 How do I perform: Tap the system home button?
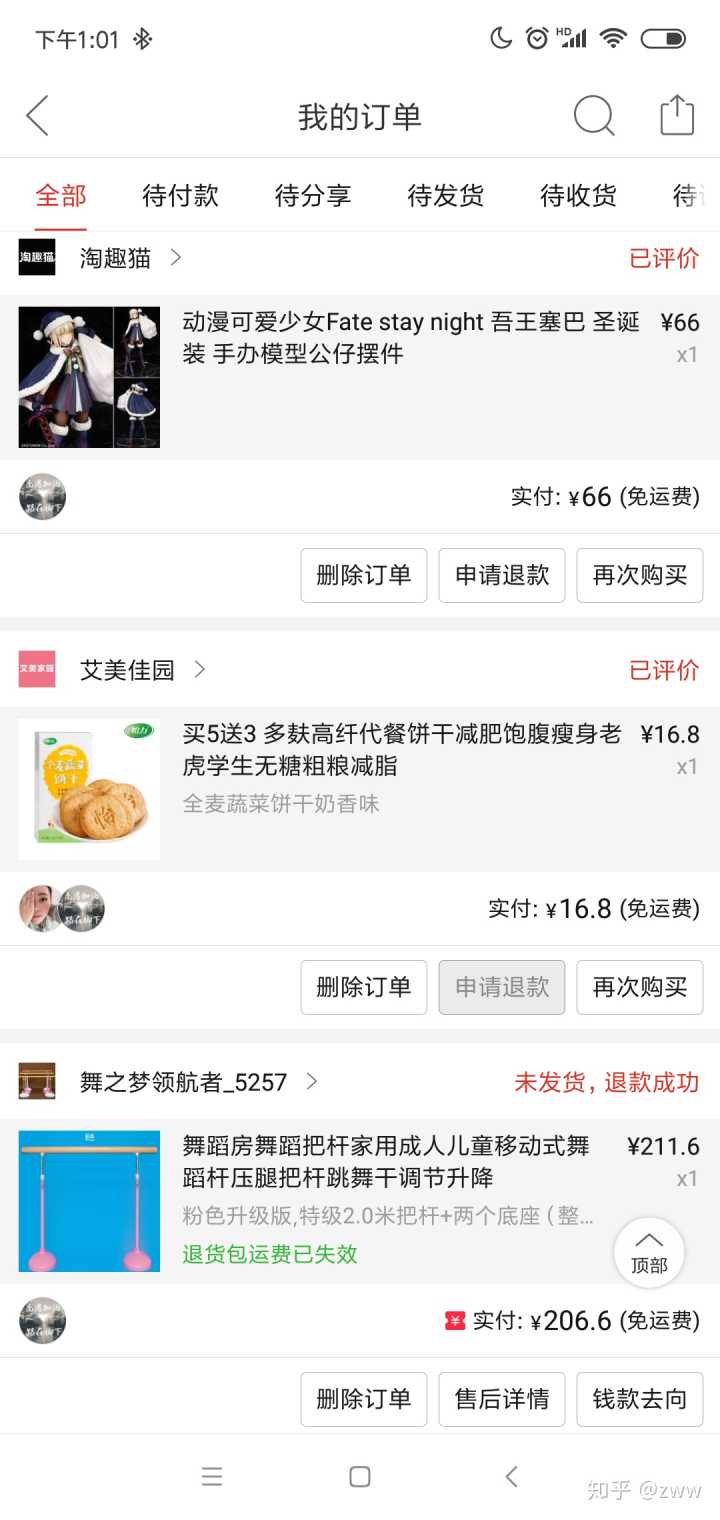click(360, 1476)
